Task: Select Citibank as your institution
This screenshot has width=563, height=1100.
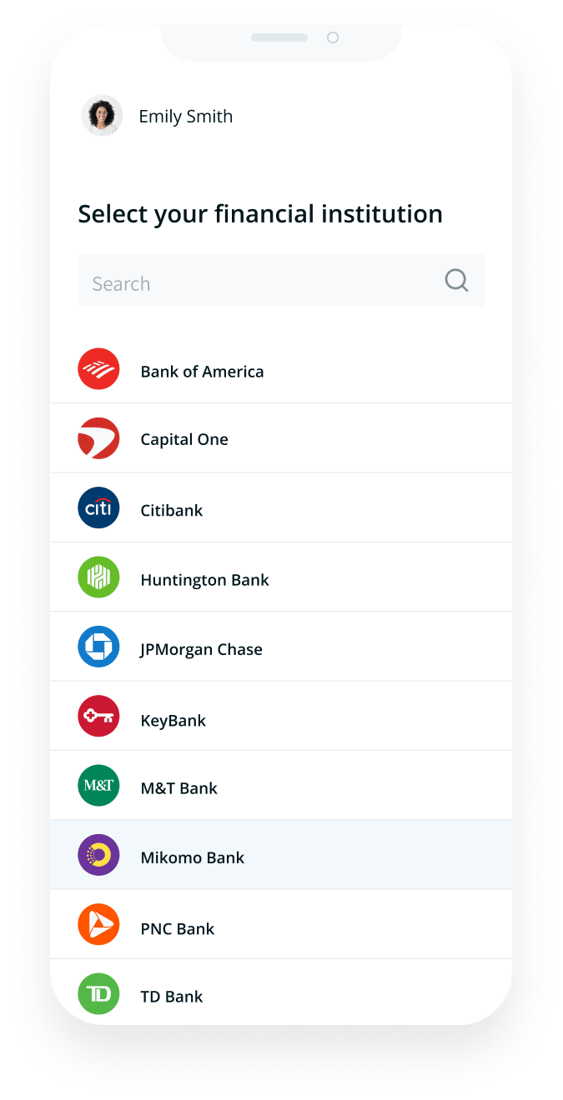Action: [280, 507]
